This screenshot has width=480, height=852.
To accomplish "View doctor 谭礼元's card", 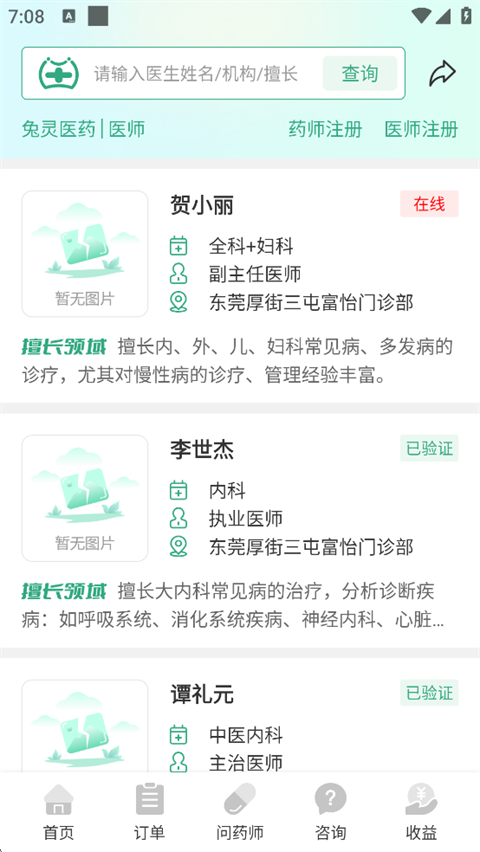I will pos(240,715).
